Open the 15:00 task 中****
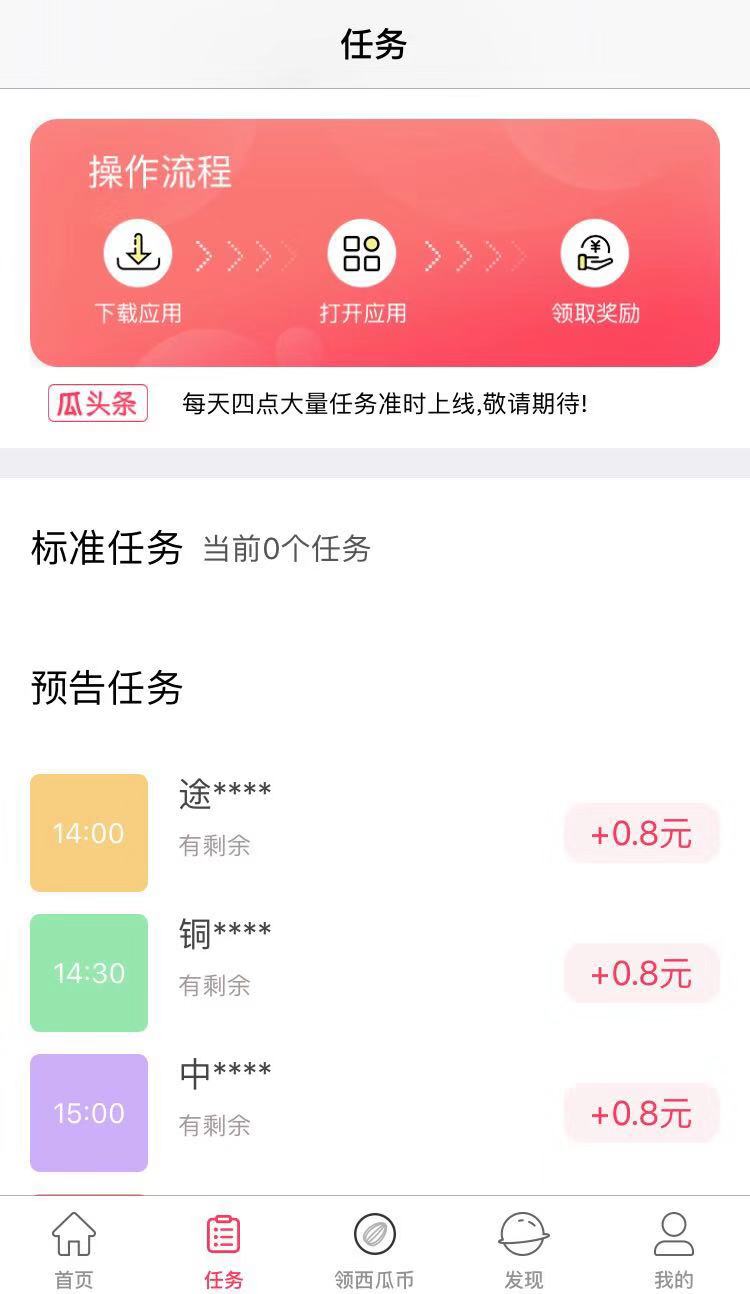 [x=375, y=1112]
